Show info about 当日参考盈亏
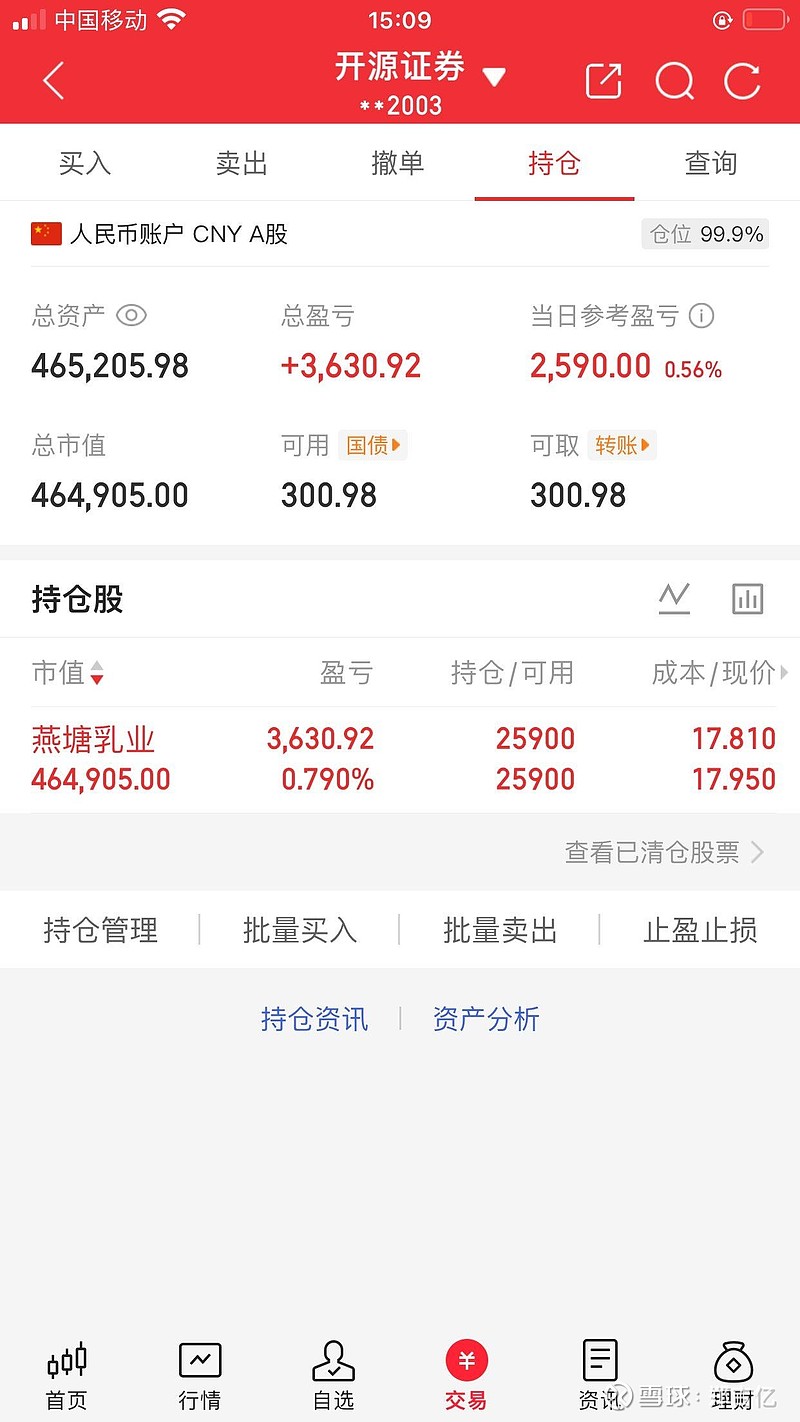 pos(702,316)
